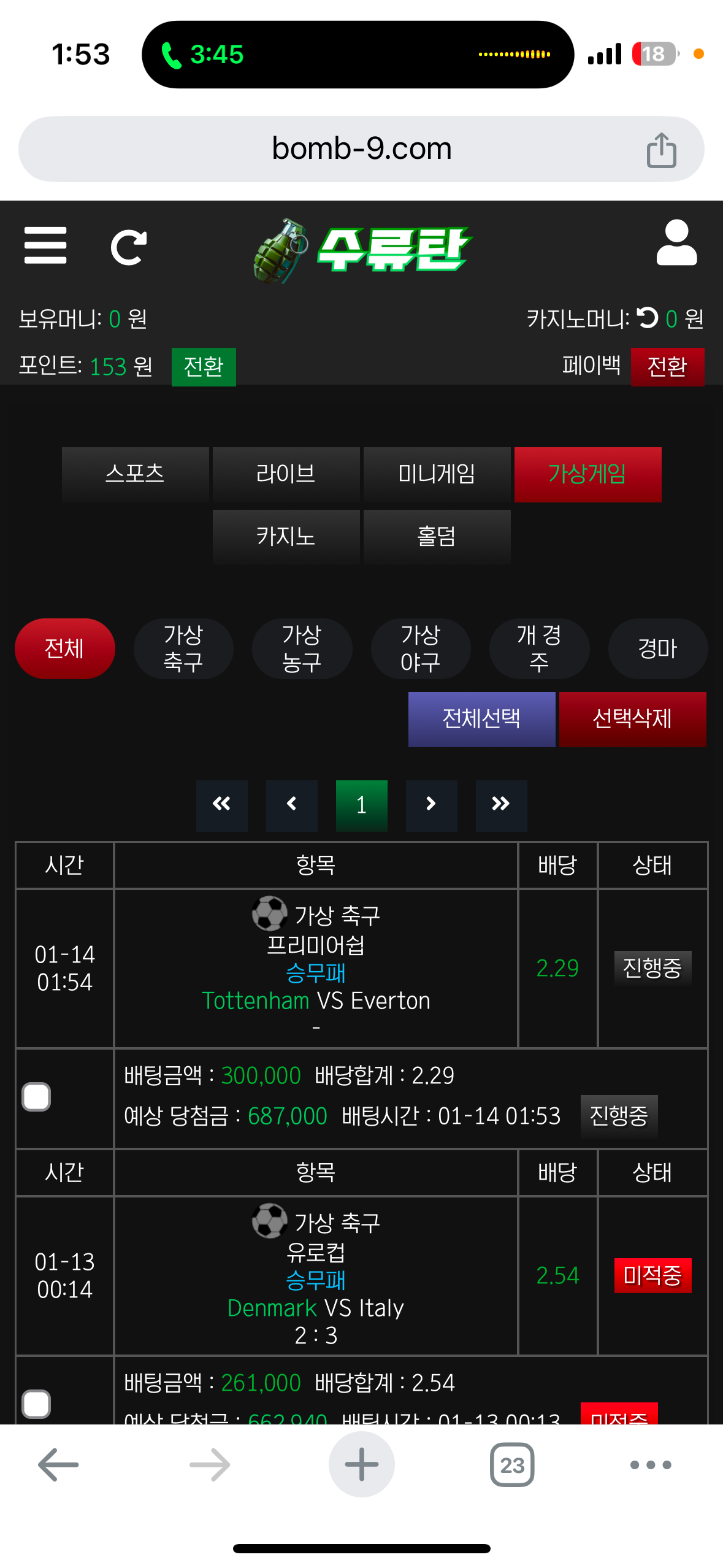Open the 홀덤 tab
This screenshot has width=723, height=1568.
coord(437,537)
